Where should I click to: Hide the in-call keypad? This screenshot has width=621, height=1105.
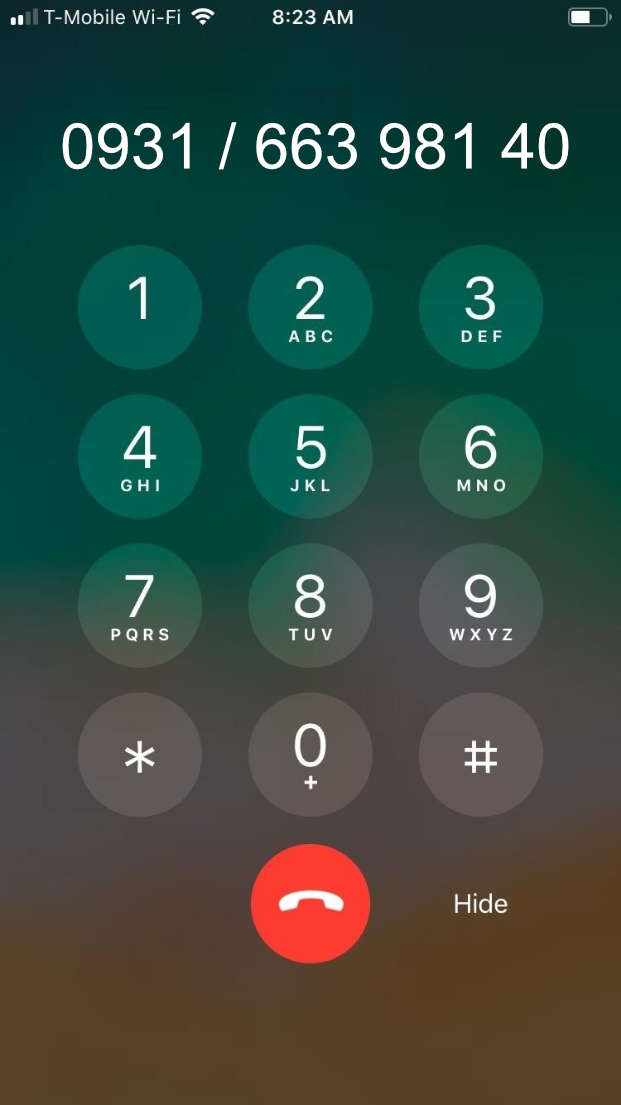tap(481, 904)
